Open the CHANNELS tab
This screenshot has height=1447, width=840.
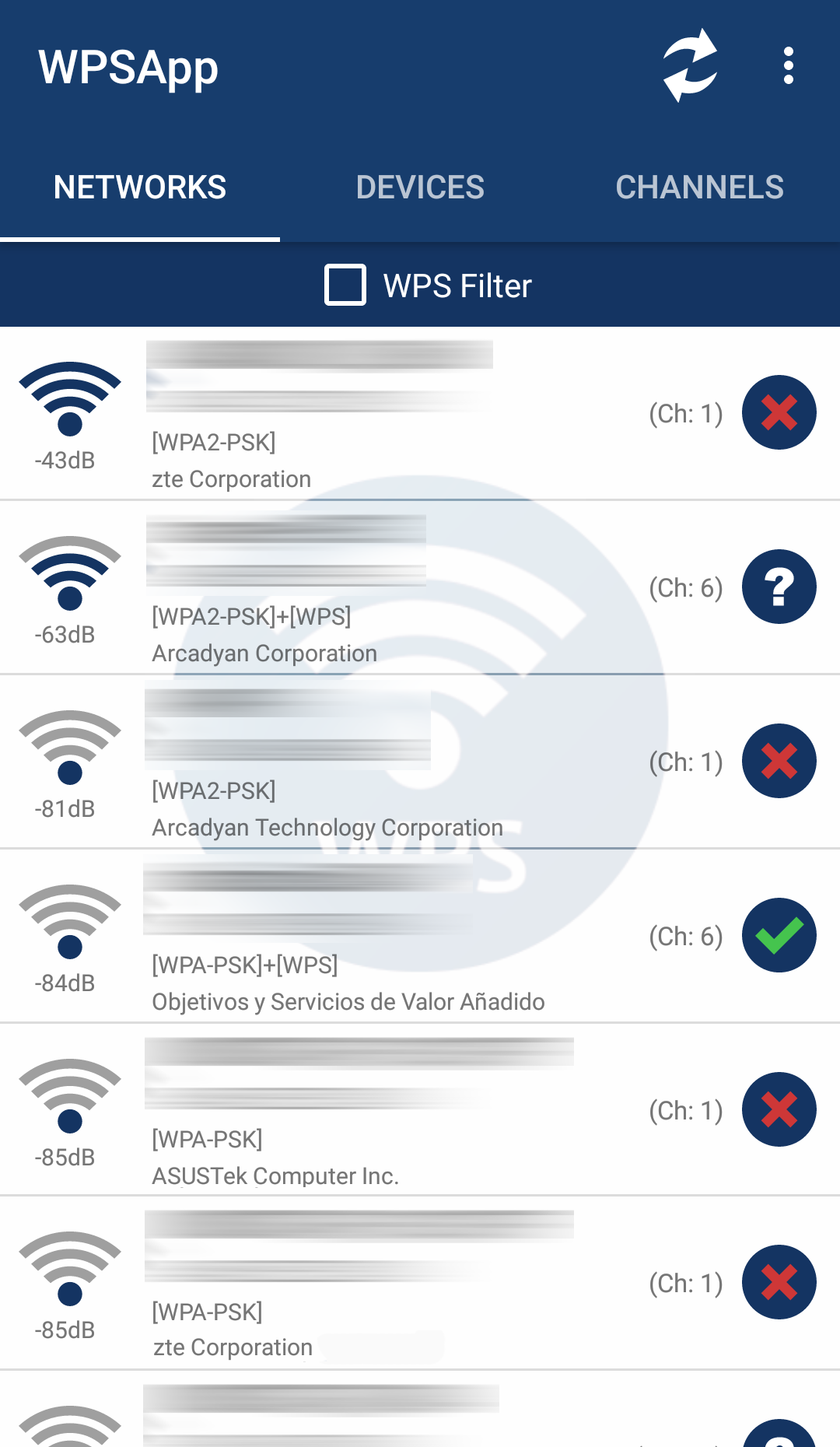click(x=699, y=187)
